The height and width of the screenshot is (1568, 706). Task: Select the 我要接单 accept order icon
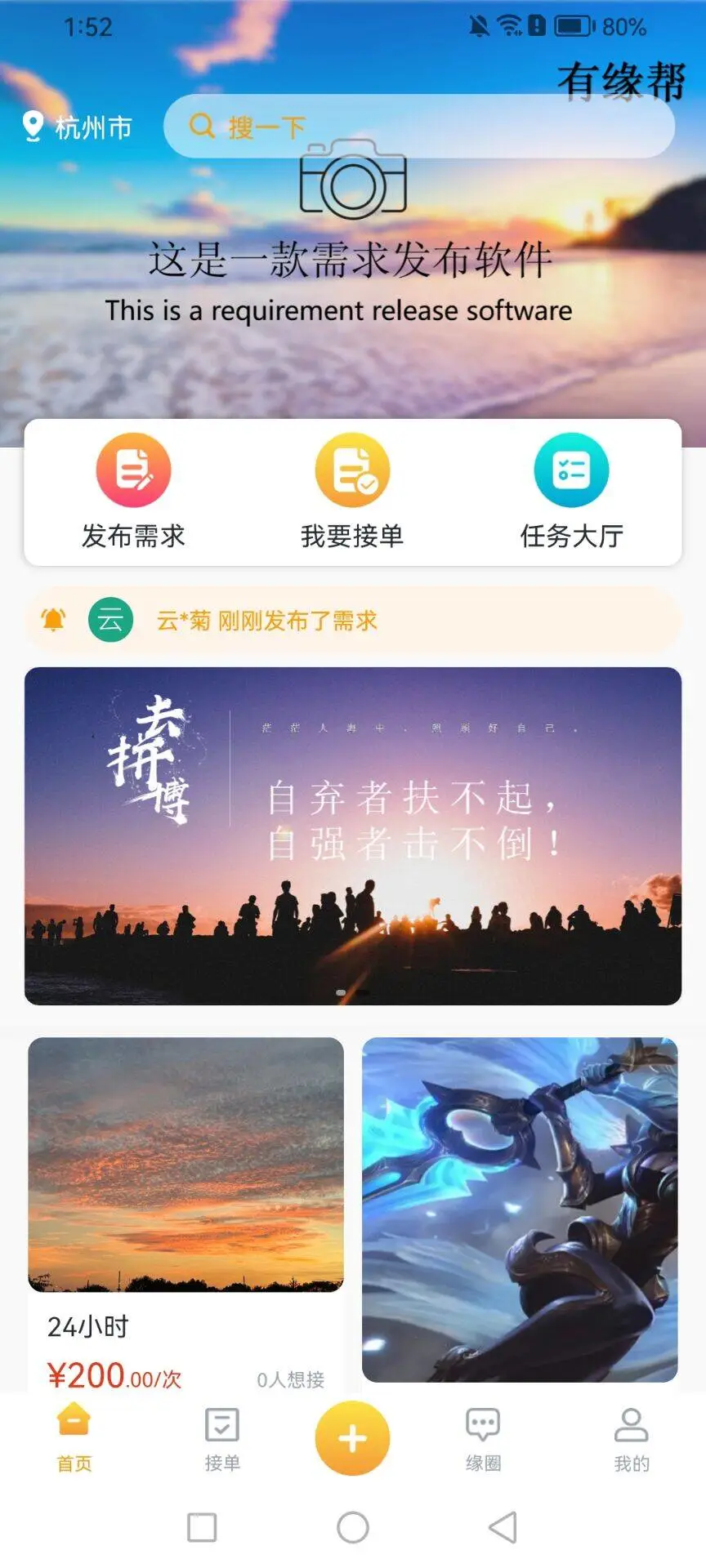353,470
